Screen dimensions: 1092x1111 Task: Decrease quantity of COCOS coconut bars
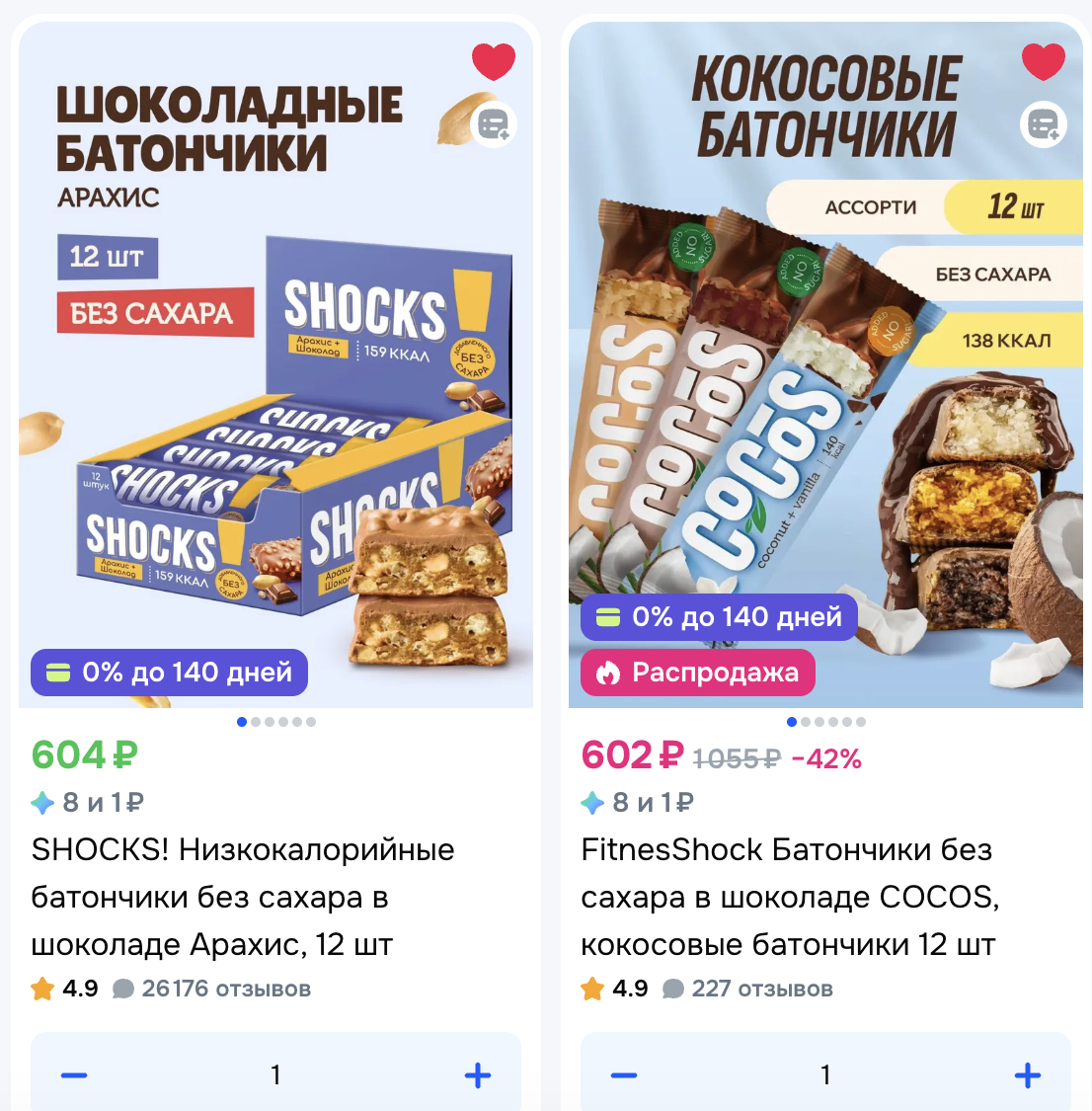pyautogui.click(x=624, y=1074)
